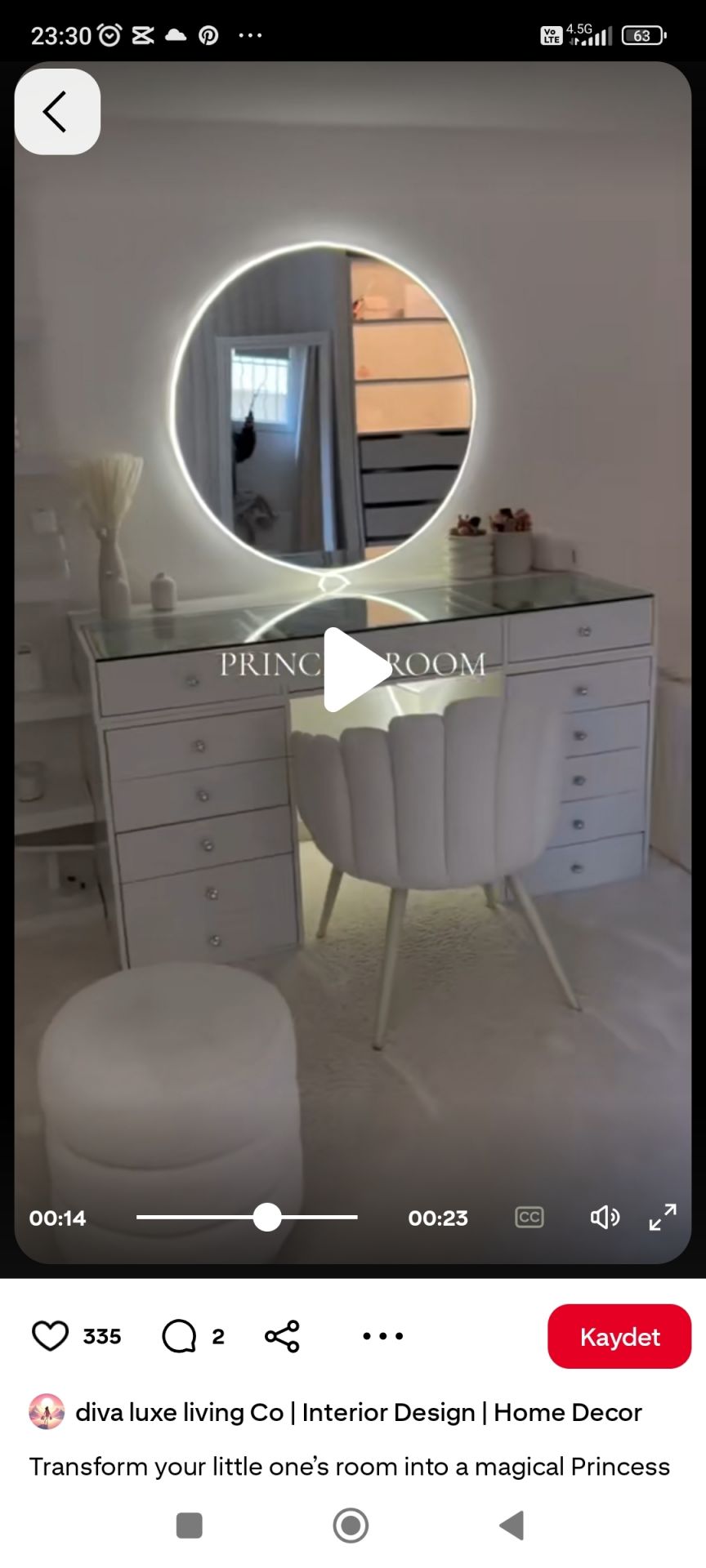Open recent apps from the navigation bar
706x1568 pixels.
tap(190, 1525)
